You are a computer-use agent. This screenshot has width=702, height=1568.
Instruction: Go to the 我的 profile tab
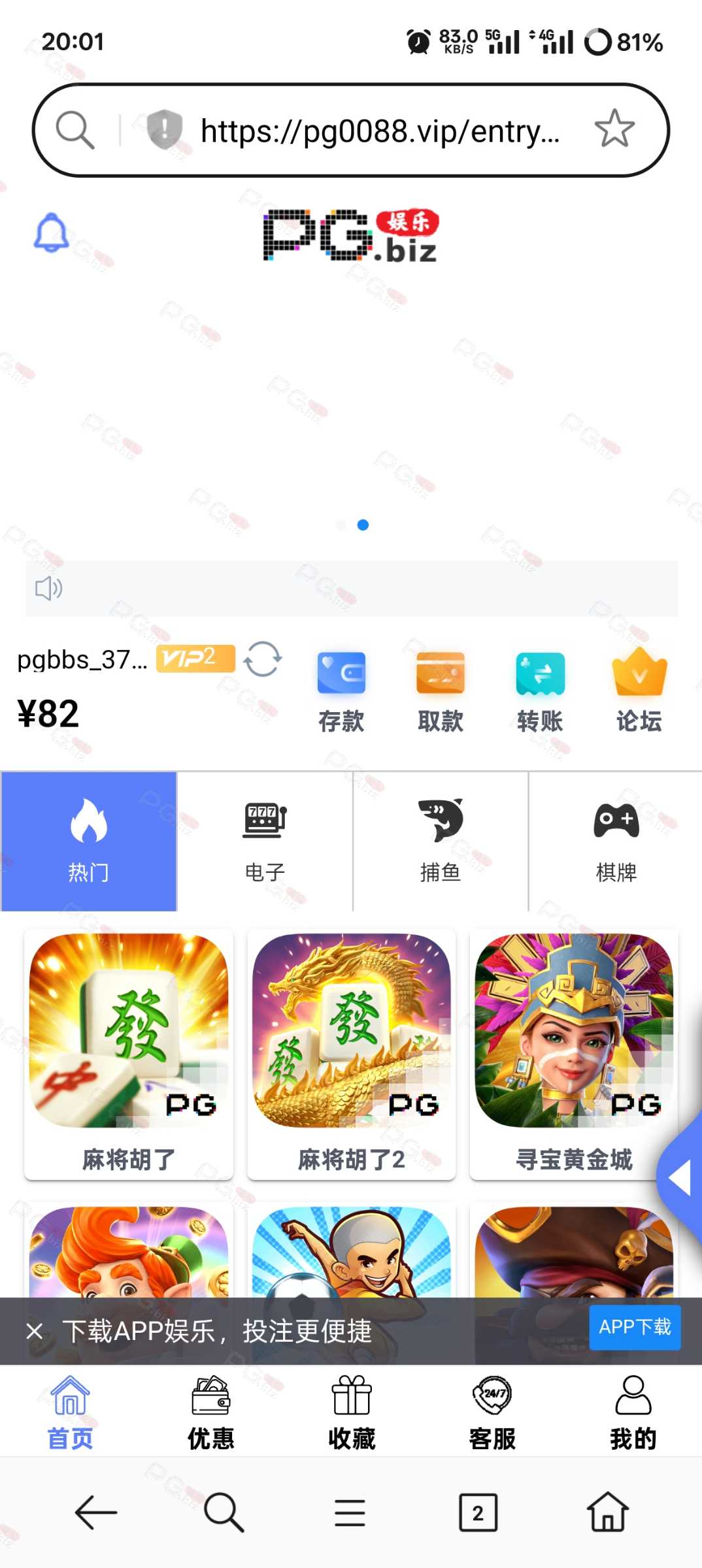pos(633,1413)
